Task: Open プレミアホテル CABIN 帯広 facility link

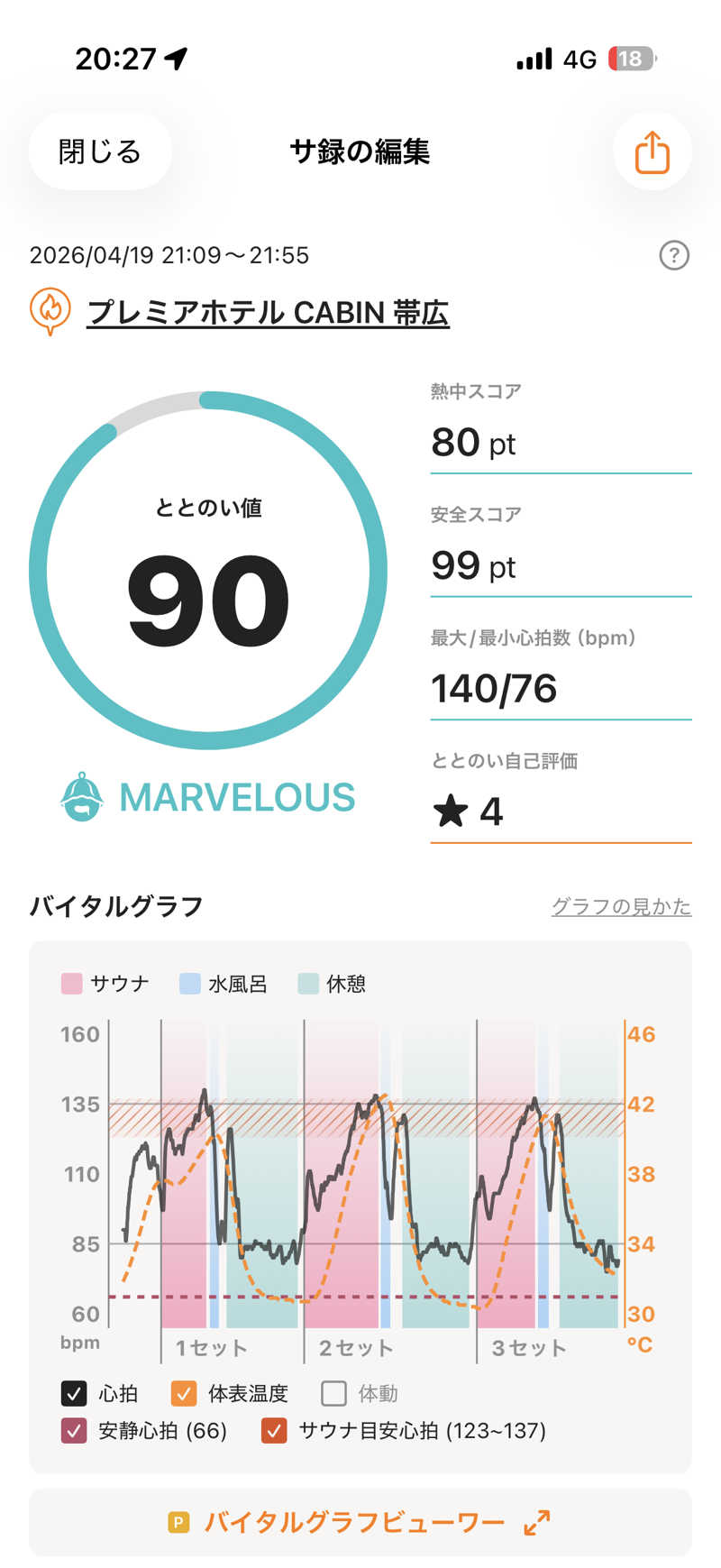Action: pos(268,312)
